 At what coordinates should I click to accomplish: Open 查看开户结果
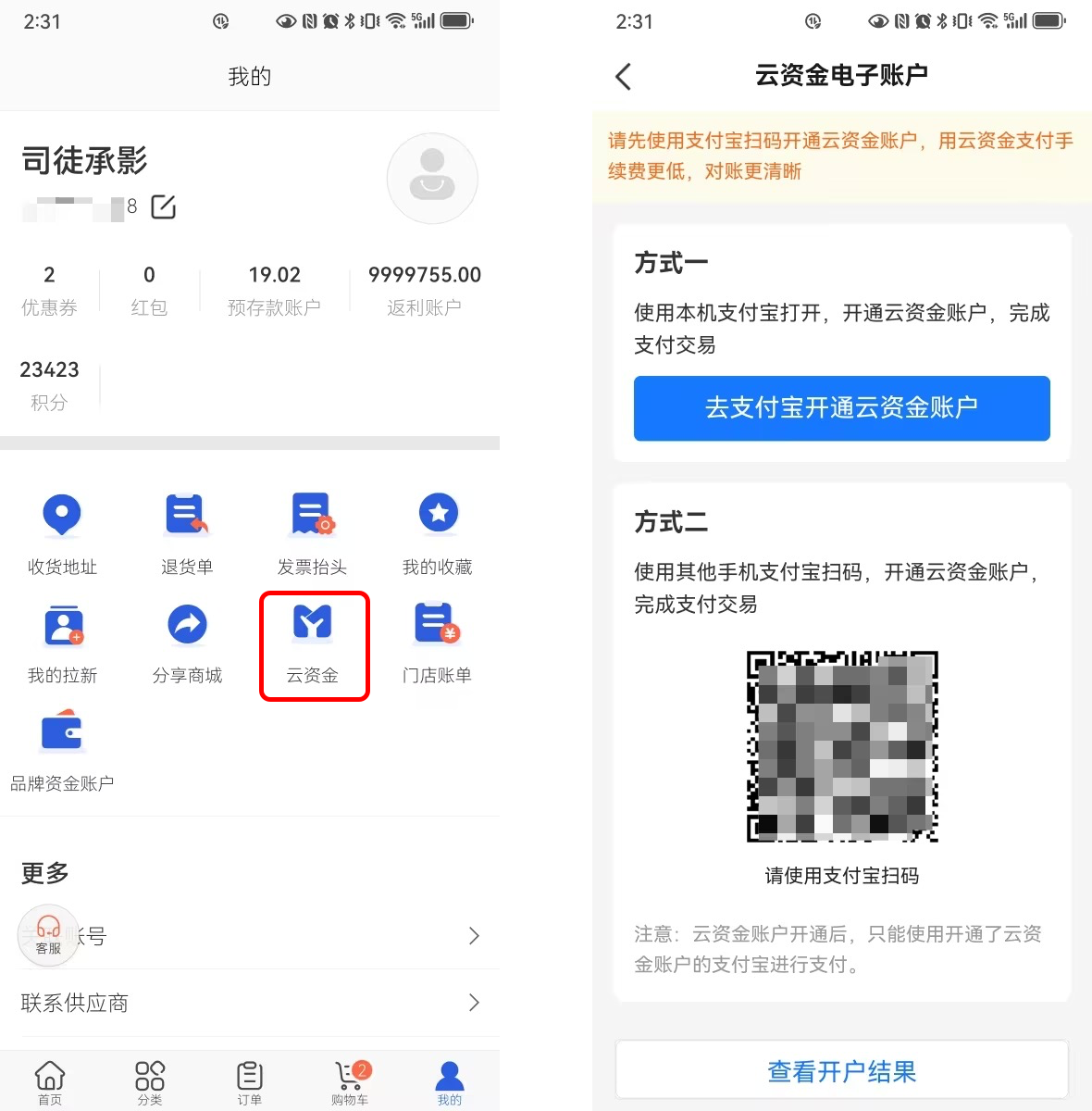pyautogui.click(x=841, y=1071)
